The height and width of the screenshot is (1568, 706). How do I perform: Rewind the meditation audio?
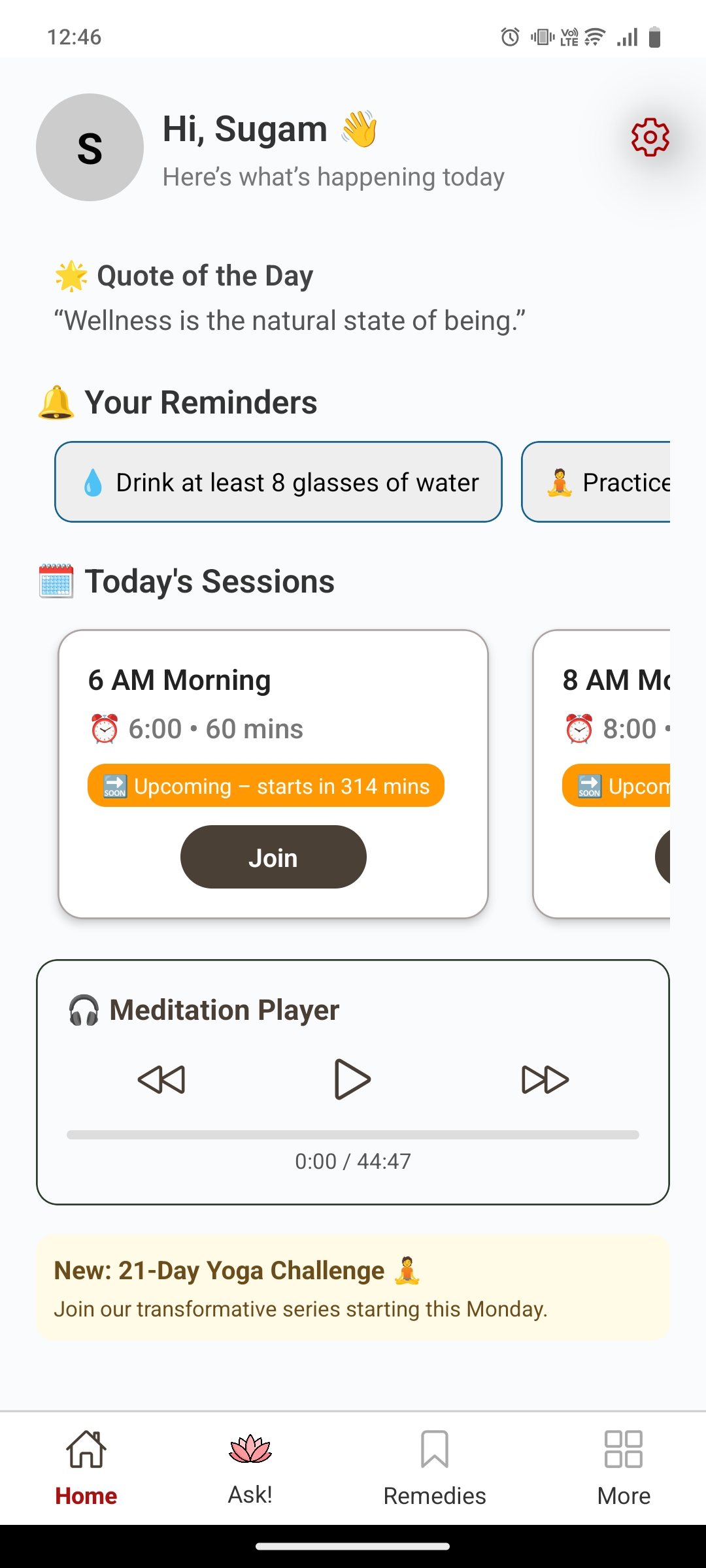161,1079
